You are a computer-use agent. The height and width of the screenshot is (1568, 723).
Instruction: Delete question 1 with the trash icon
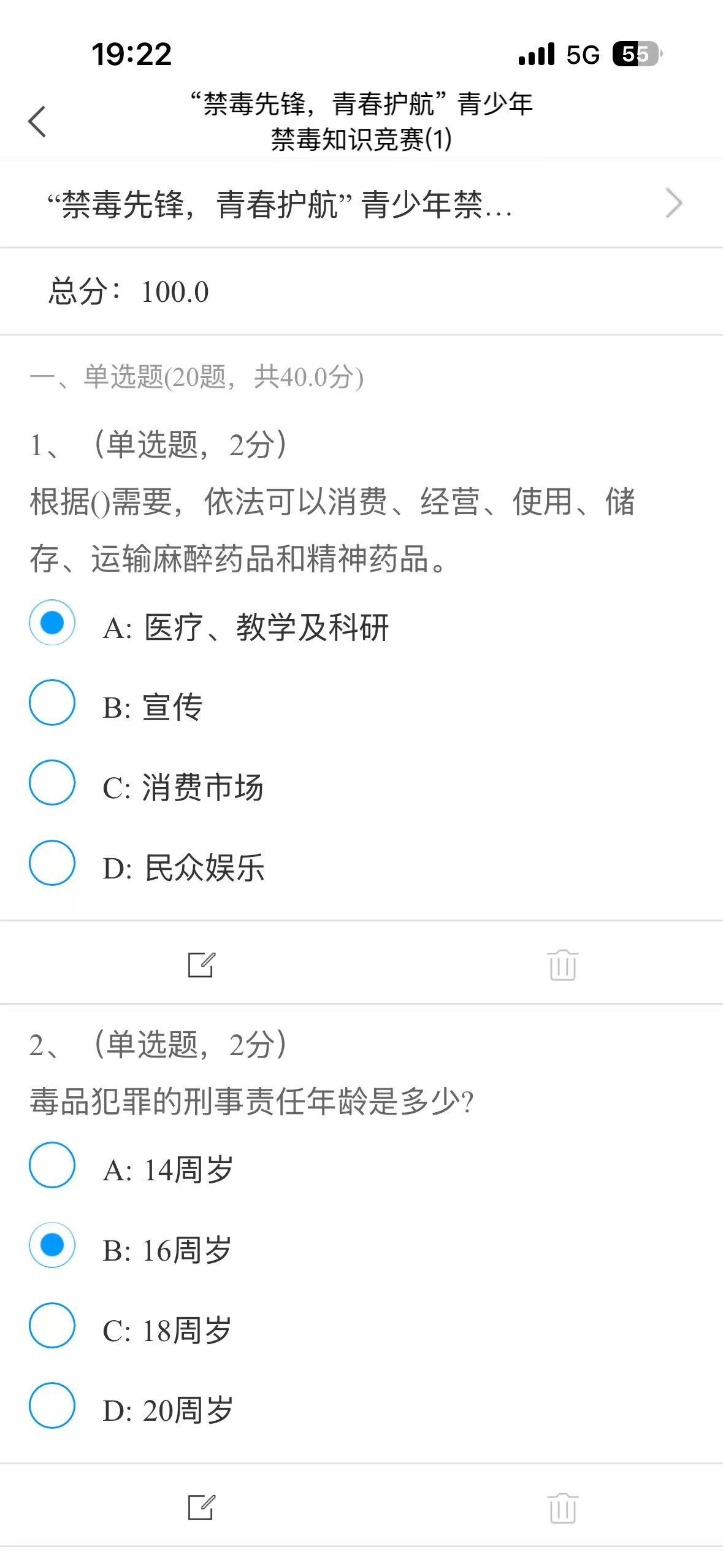click(x=562, y=964)
